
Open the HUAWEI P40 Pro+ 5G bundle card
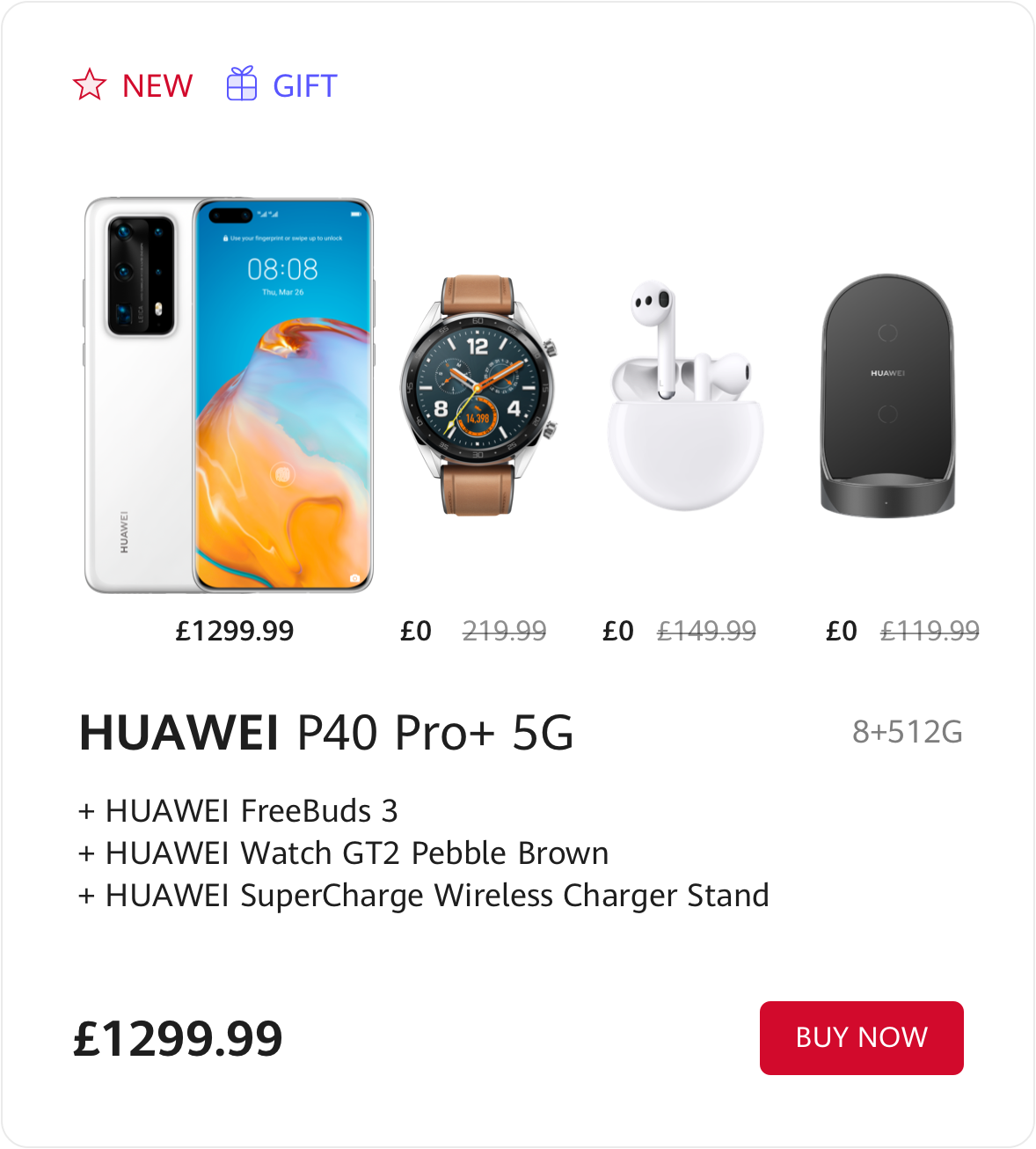click(x=325, y=732)
